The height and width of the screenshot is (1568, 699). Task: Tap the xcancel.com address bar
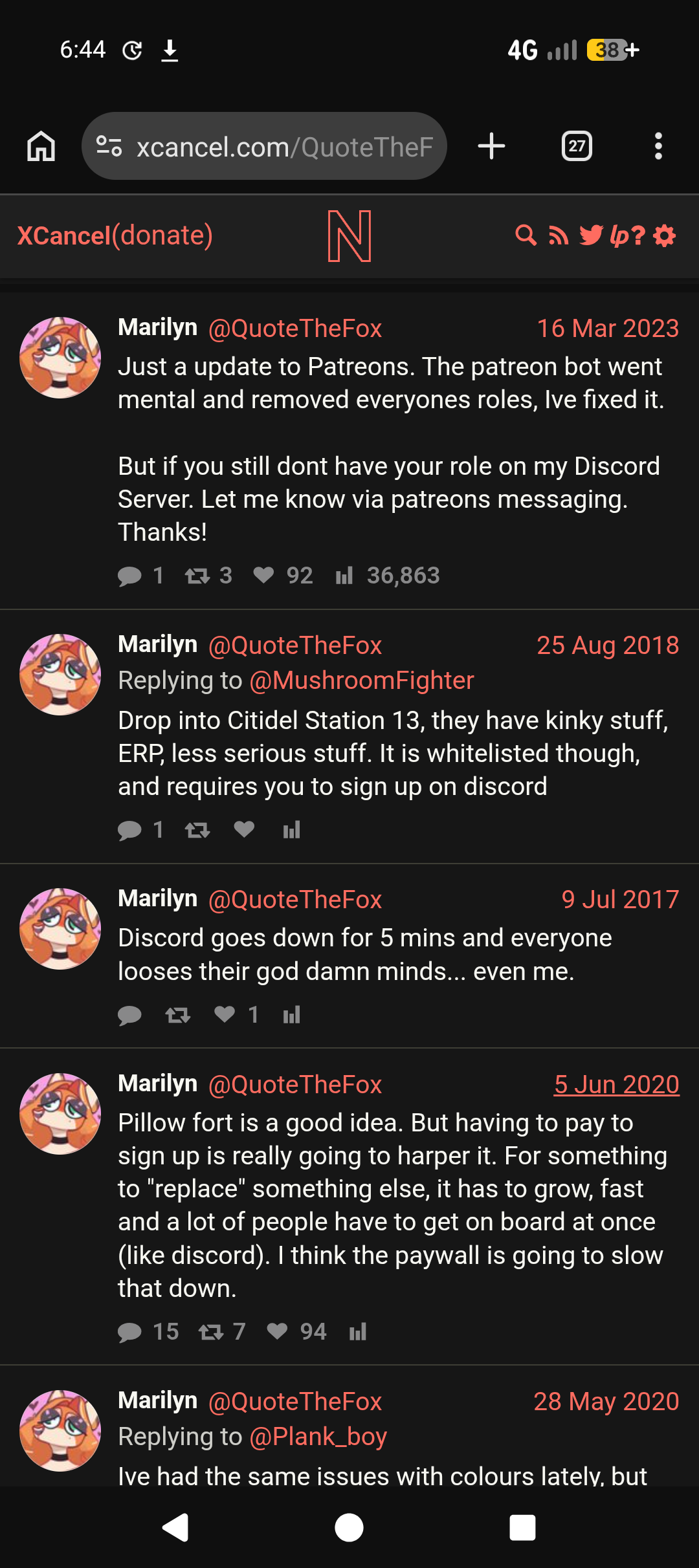click(264, 146)
